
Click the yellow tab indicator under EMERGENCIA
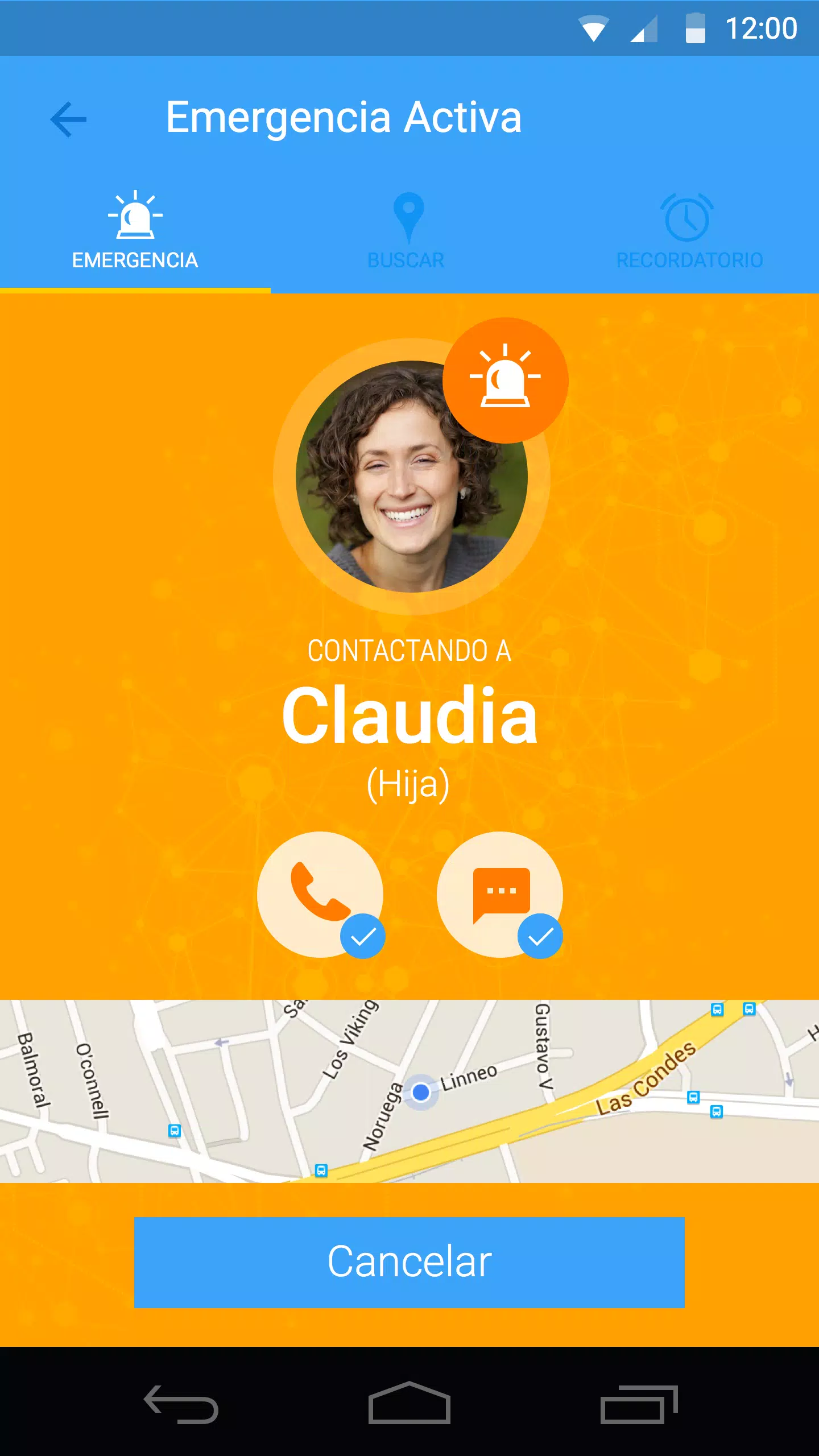click(134, 290)
